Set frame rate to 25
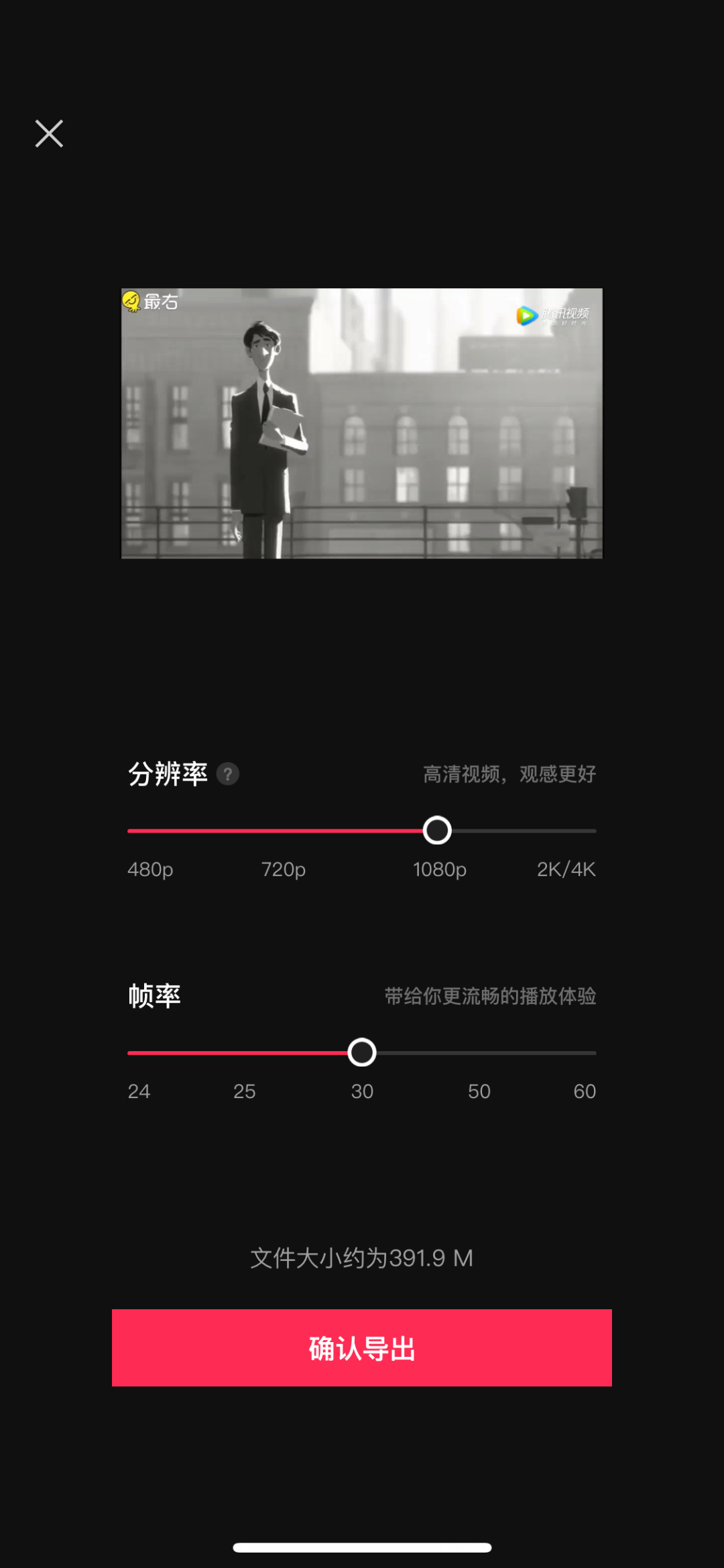724x1568 pixels. point(244,1091)
